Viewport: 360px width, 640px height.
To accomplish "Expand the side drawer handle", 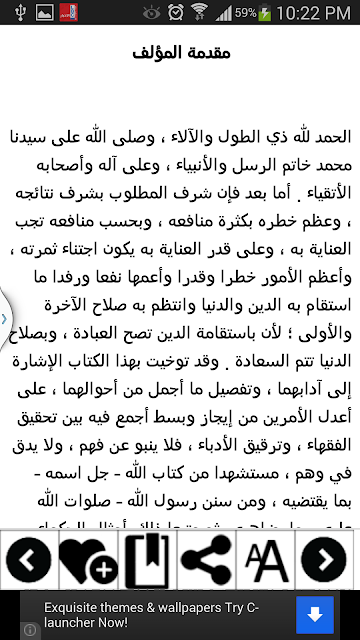I will tap(5, 319).
